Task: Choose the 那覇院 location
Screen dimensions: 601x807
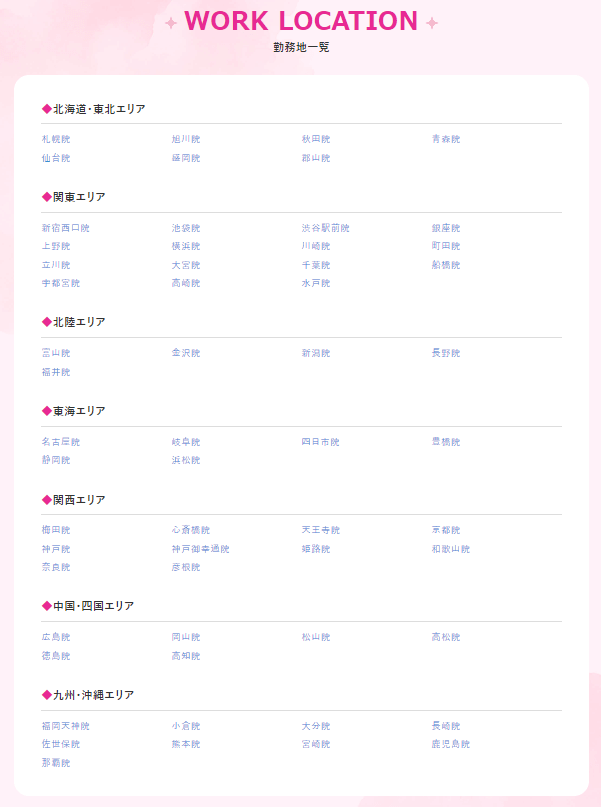Action: (x=56, y=763)
